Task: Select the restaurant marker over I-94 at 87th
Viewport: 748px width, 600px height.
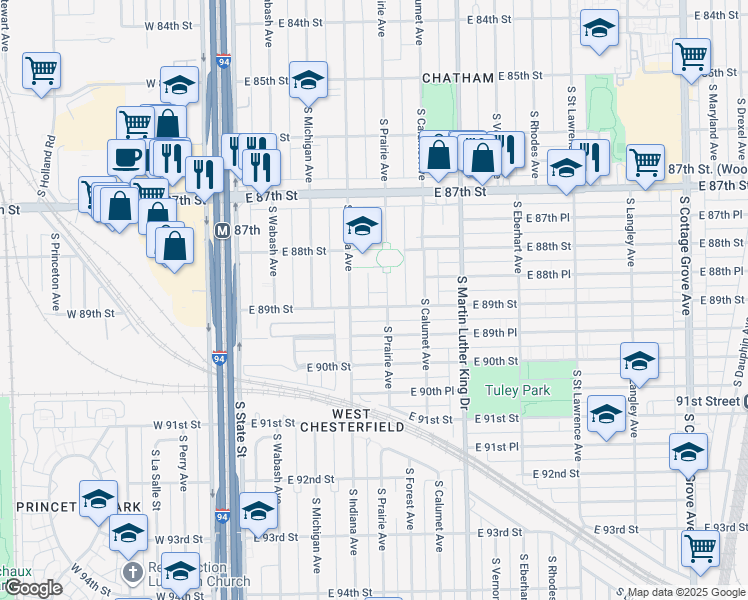Action: (204, 178)
